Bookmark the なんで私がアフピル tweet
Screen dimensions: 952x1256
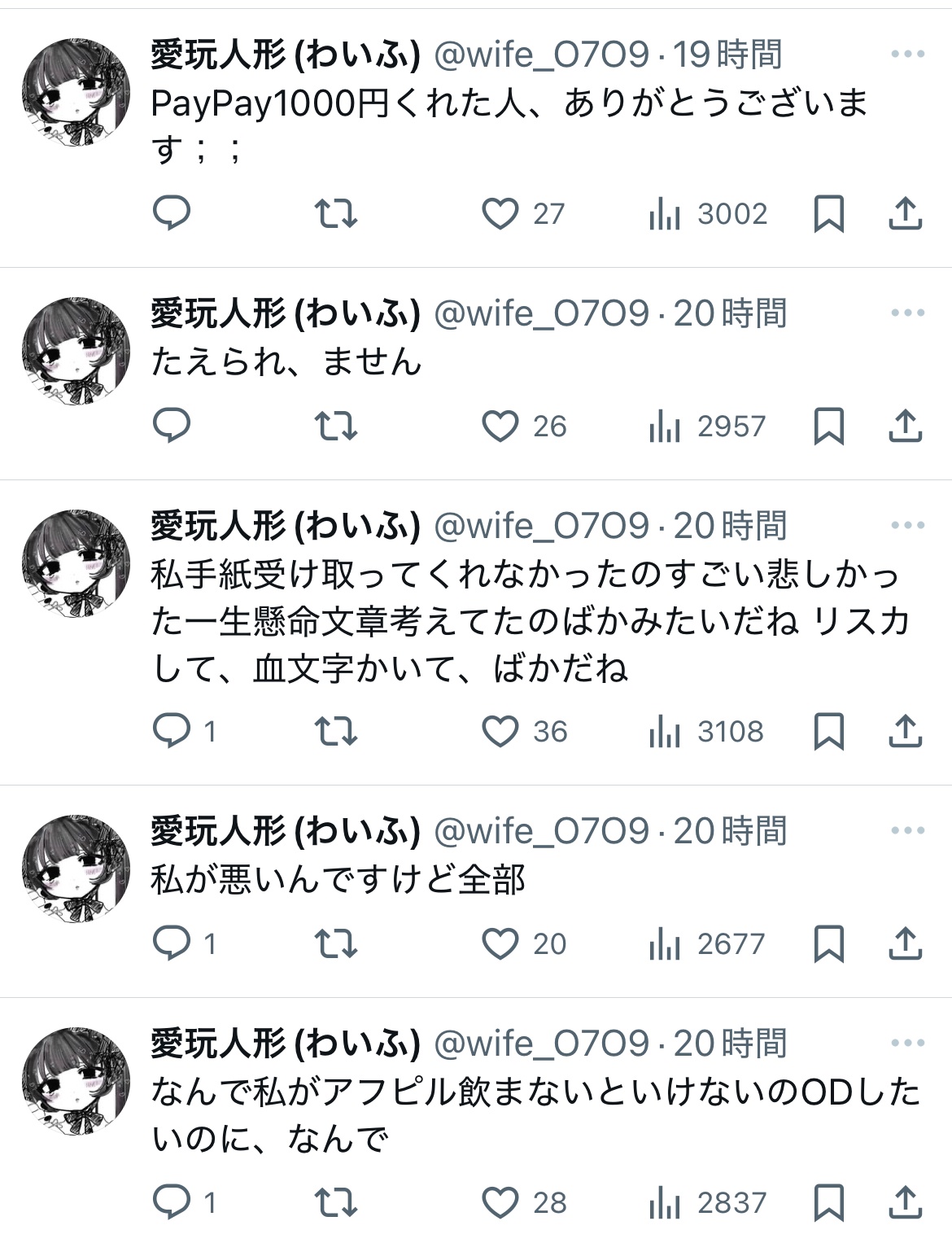click(828, 1203)
